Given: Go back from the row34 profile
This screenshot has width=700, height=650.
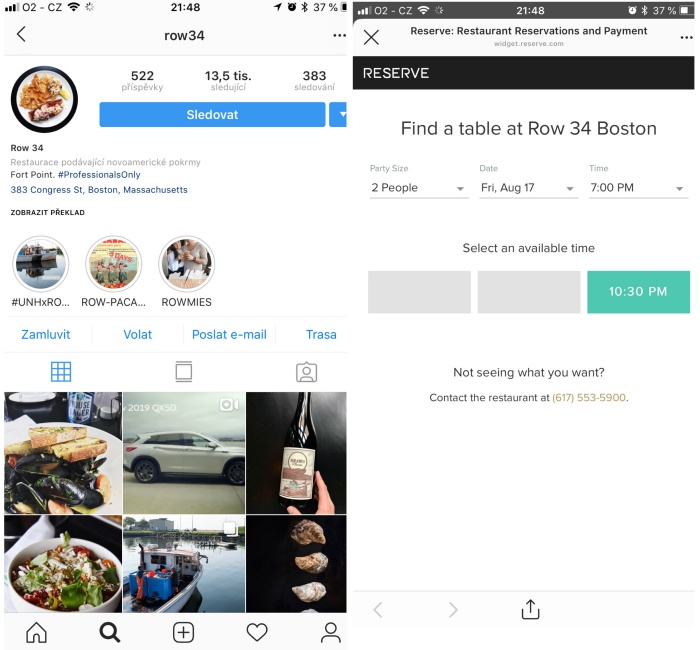Looking at the screenshot, I should pos(21,35).
